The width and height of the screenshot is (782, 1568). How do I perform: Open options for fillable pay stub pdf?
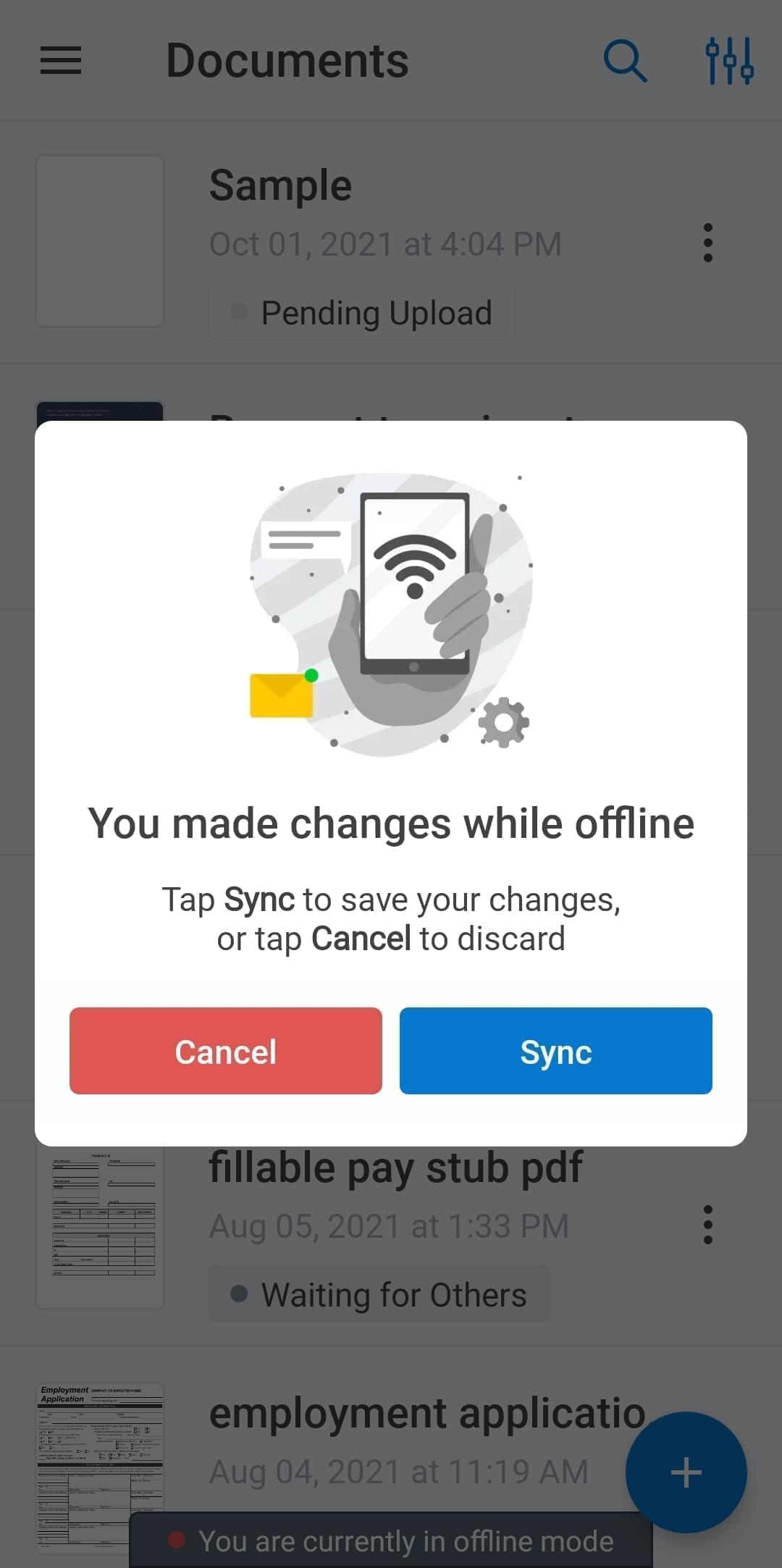(x=707, y=1225)
